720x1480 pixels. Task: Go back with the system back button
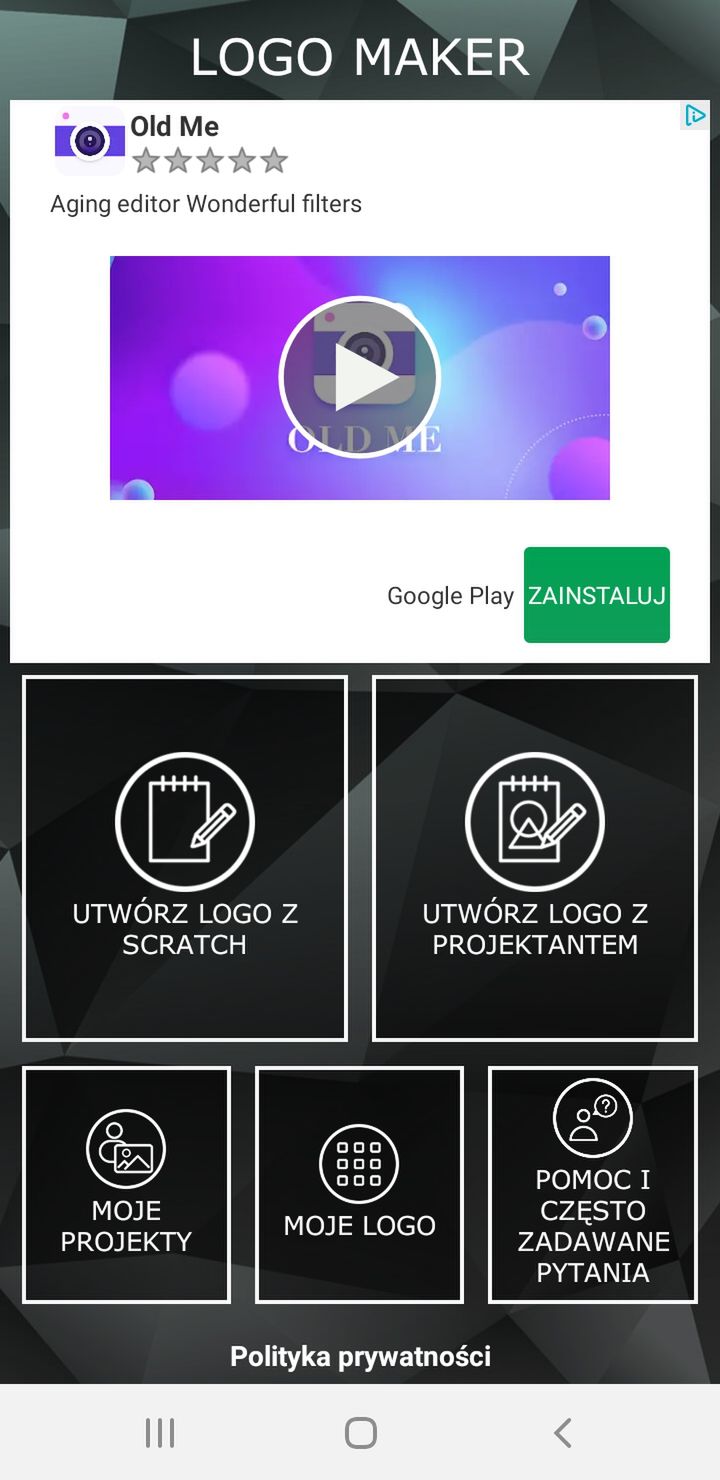coord(562,1433)
